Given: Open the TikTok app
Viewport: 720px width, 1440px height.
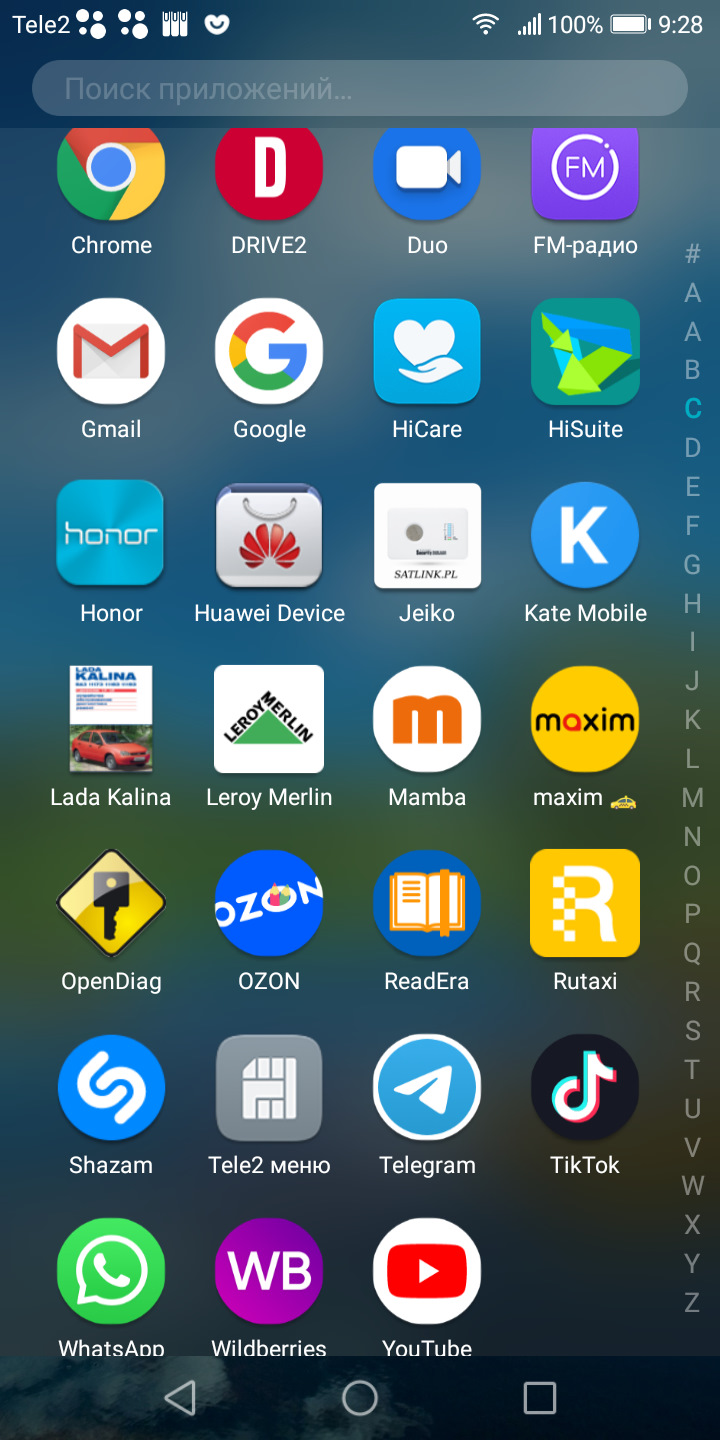Looking at the screenshot, I should (585, 1087).
